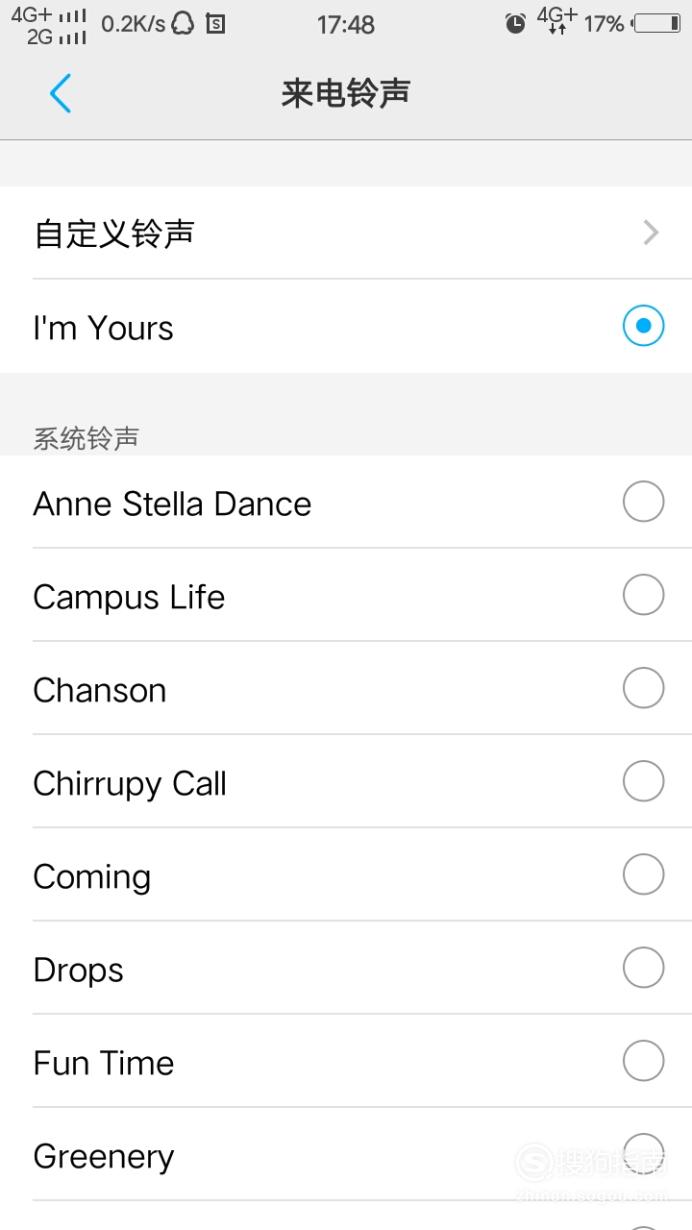
Task: Choose the Coming ringtone
Action: [x=346, y=874]
